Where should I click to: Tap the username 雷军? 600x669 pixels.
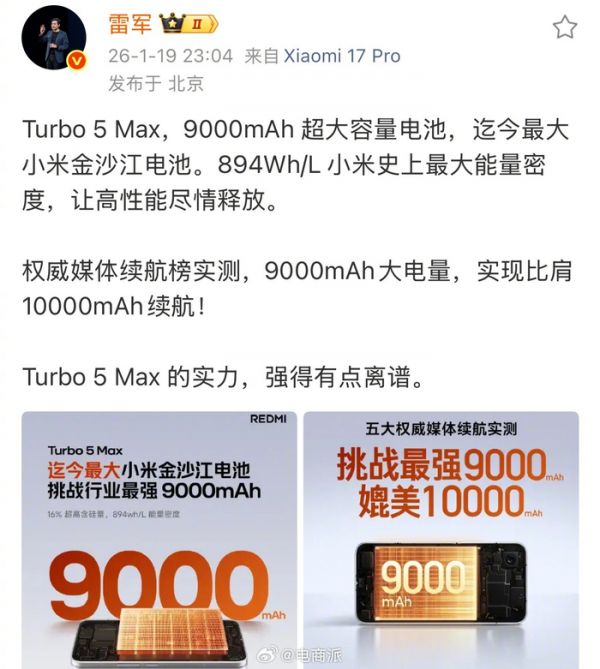click(x=128, y=24)
